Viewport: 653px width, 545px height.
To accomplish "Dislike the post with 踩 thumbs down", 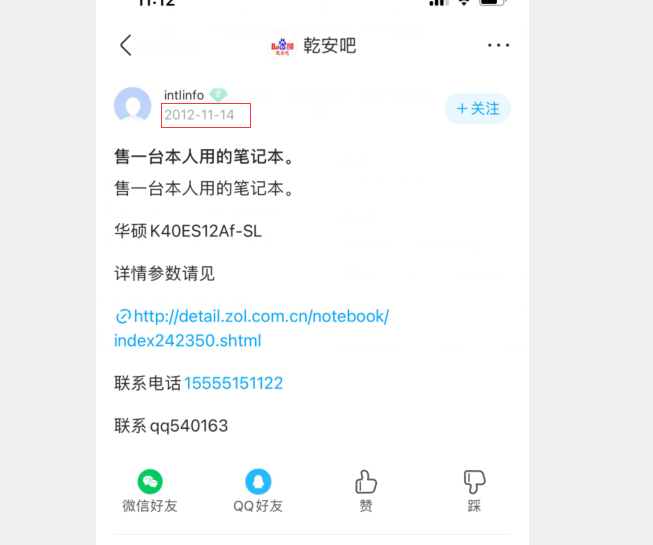I will tap(474, 491).
